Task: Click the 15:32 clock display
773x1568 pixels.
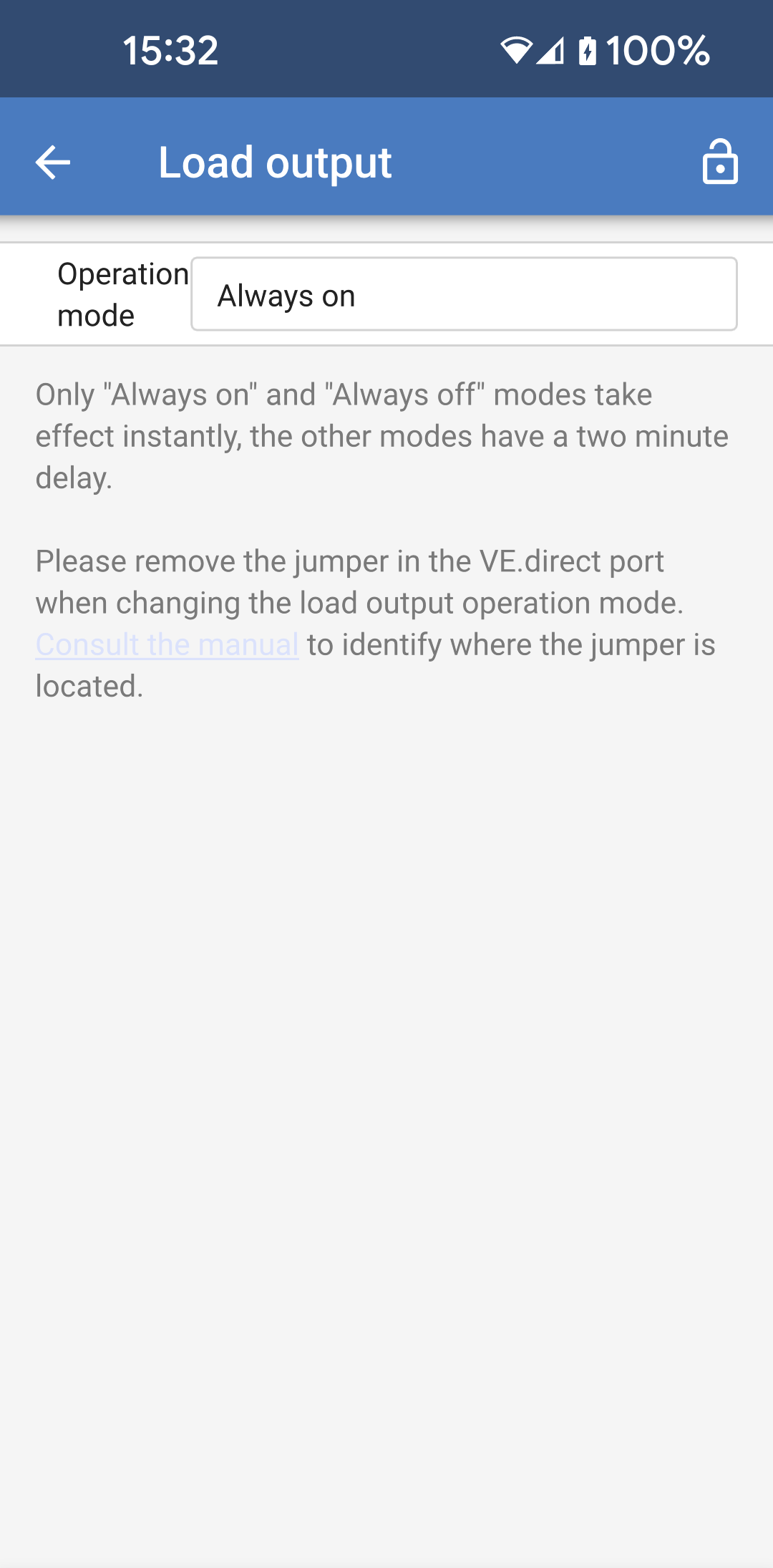Action: click(x=170, y=49)
